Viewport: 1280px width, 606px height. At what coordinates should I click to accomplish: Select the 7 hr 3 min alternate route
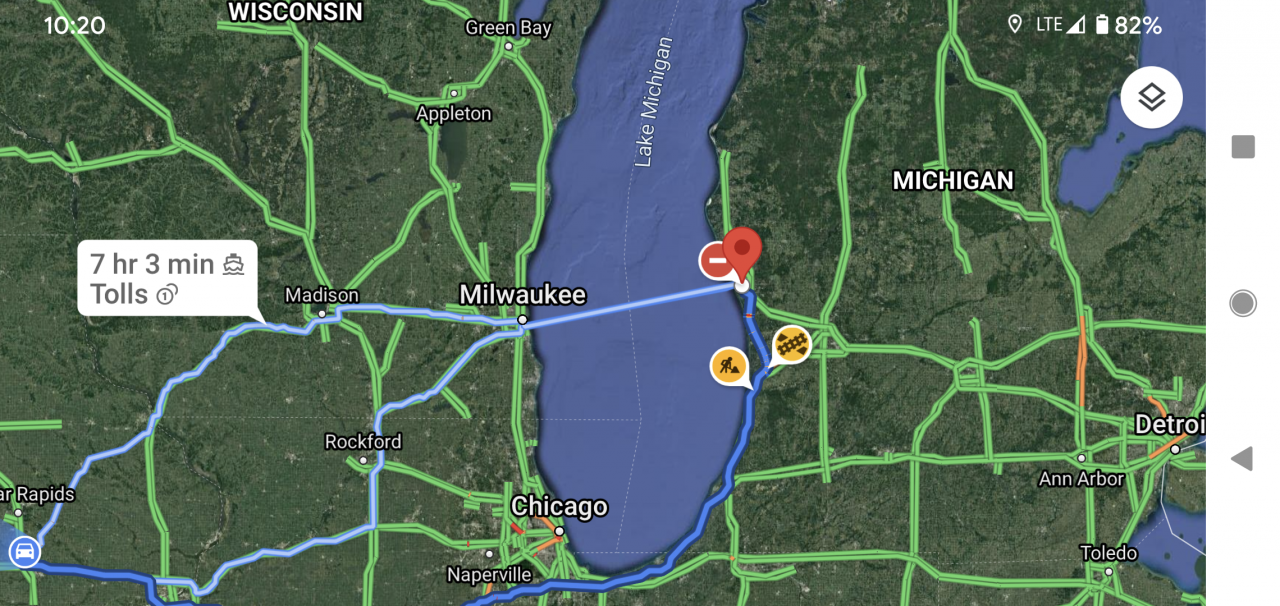pyautogui.click(x=167, y=278)
